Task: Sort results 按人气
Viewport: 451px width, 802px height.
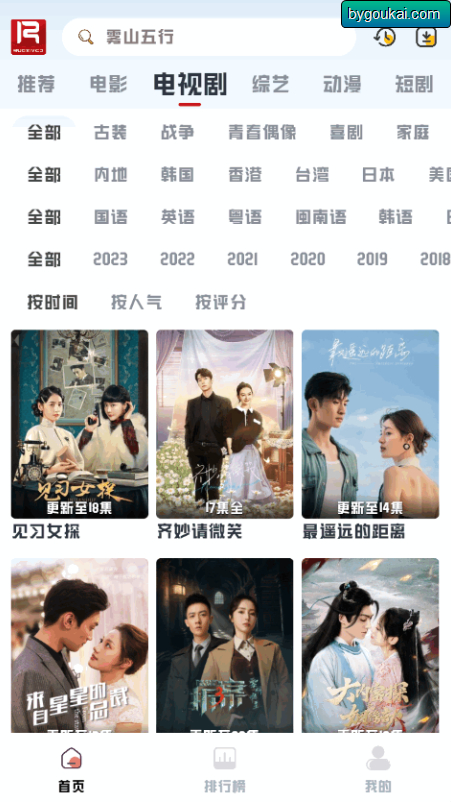Action: (x=137, y=302)
